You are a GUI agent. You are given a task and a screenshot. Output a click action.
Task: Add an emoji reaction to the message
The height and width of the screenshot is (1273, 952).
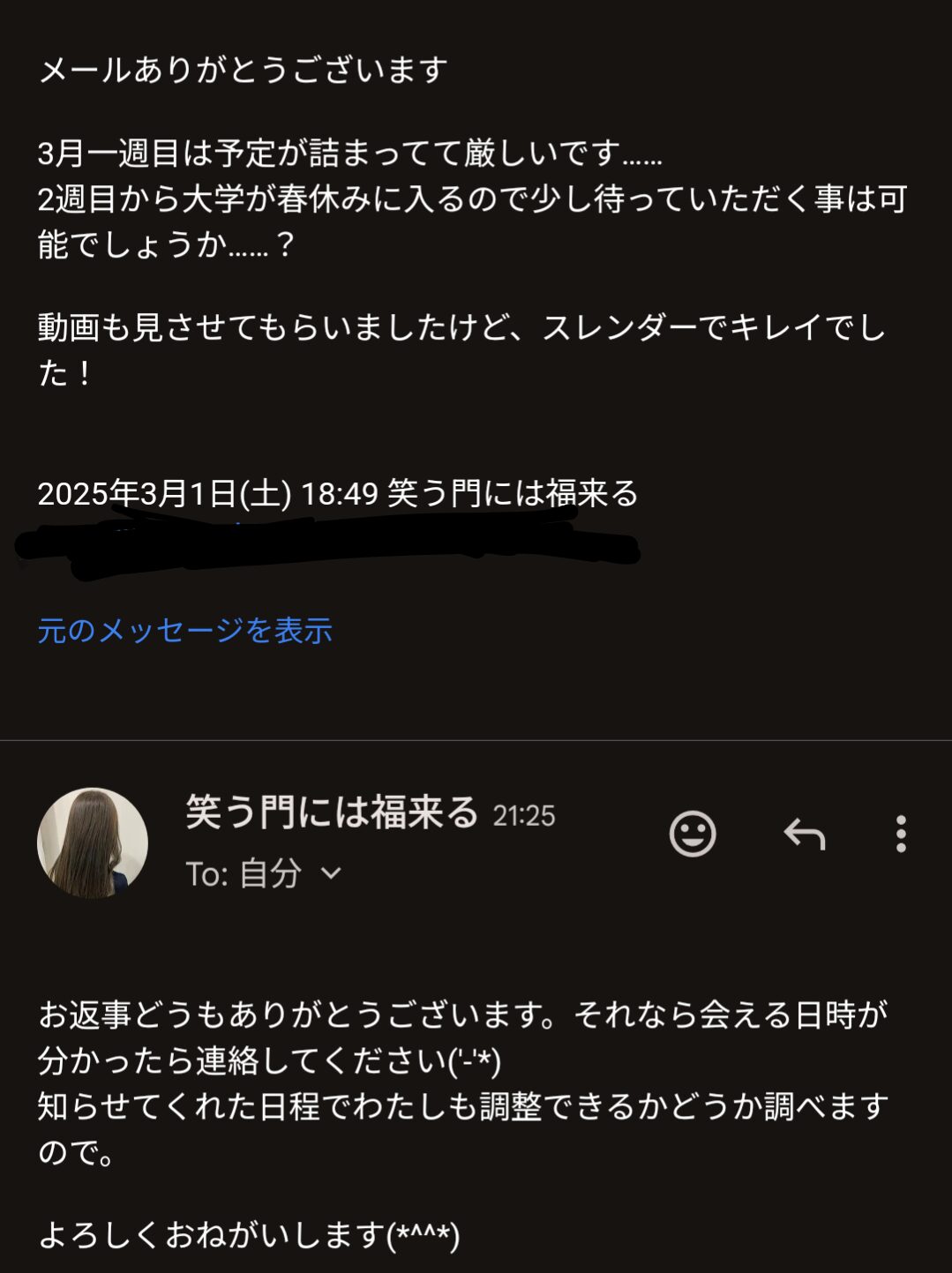pyautogui.click(x=693, y=834)
